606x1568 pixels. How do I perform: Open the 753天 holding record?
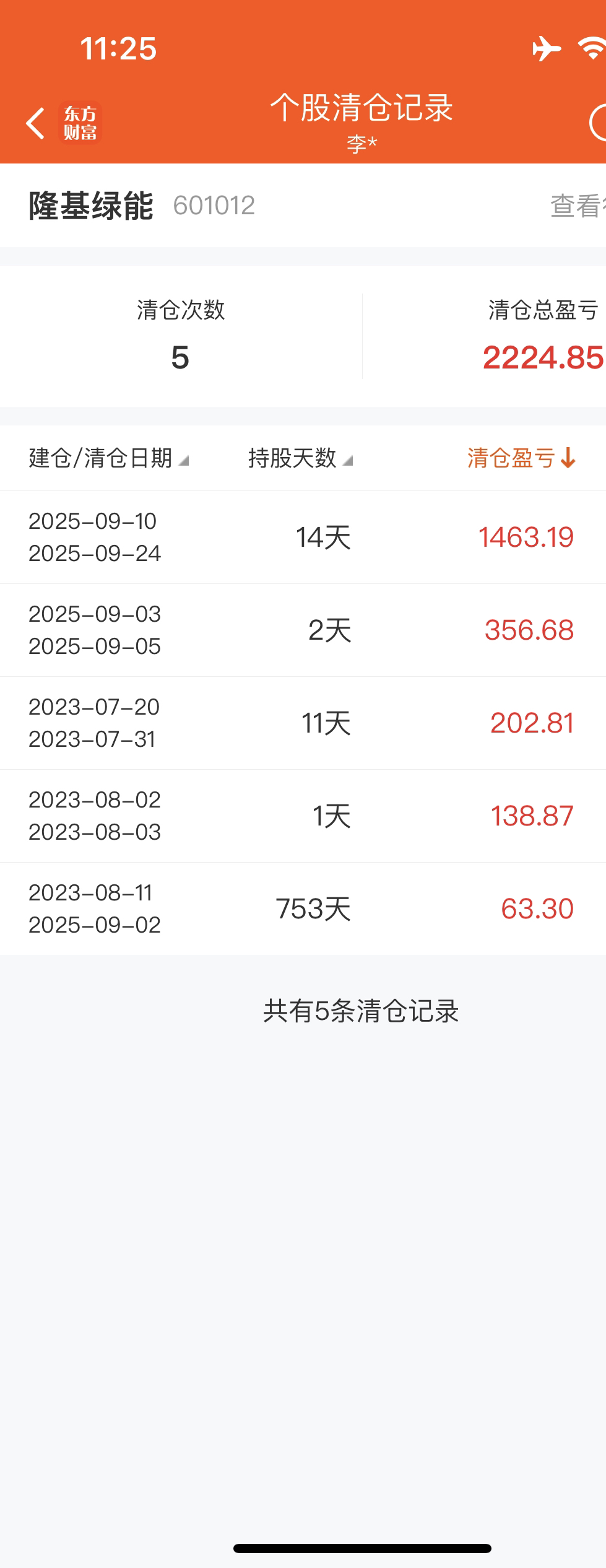click(303, 909)
